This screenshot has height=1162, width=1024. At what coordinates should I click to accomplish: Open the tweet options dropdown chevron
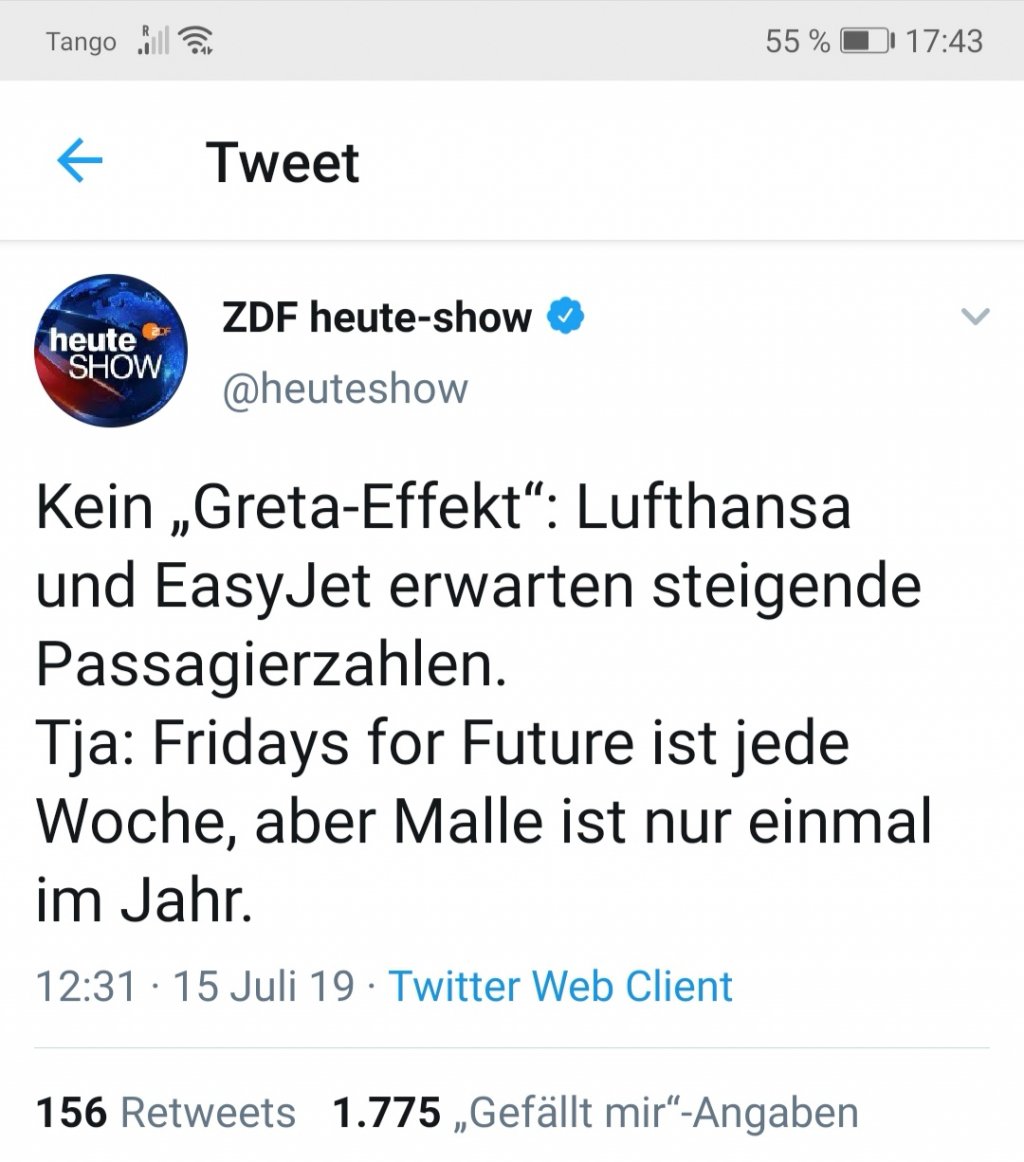coord(974,318)
